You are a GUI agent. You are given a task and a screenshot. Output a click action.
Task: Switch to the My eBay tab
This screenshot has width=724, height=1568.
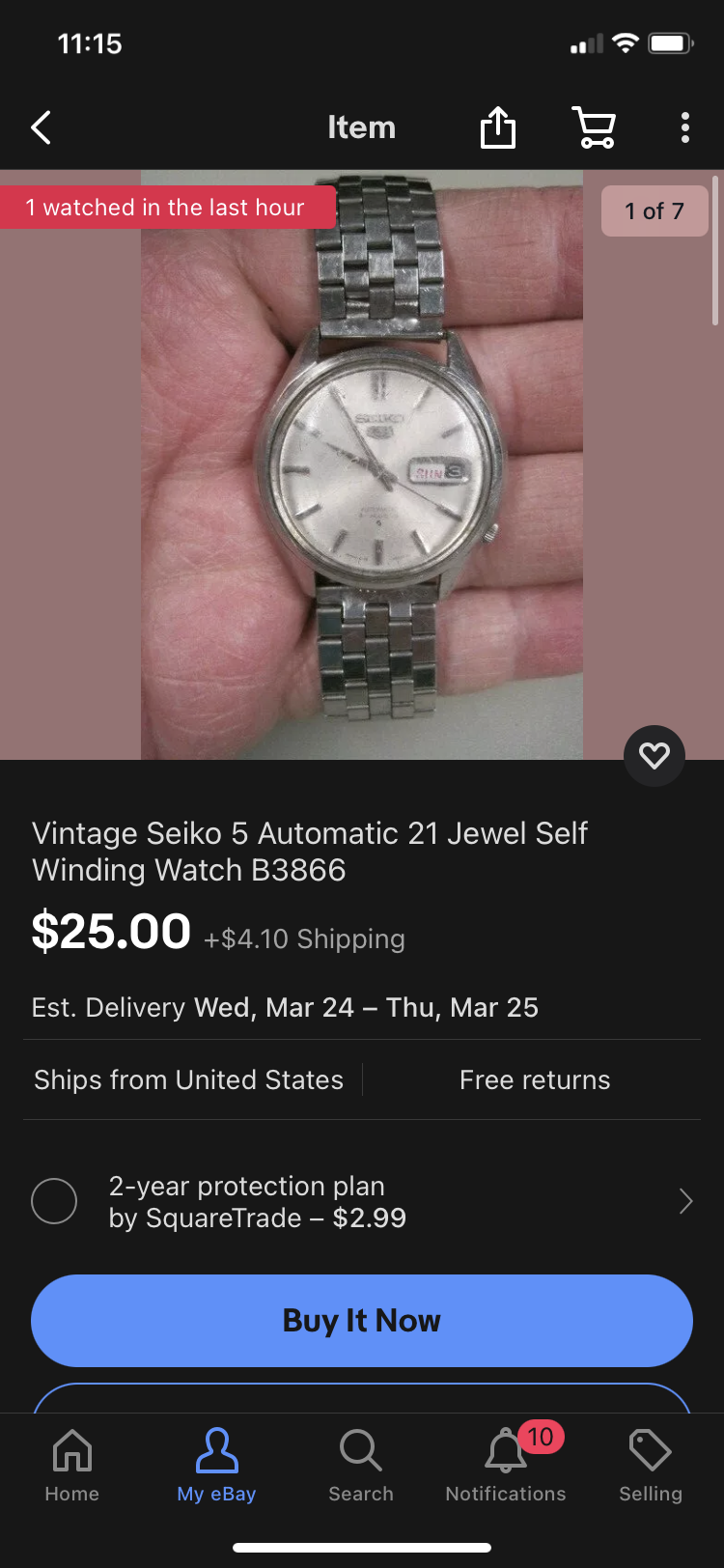216,1466
